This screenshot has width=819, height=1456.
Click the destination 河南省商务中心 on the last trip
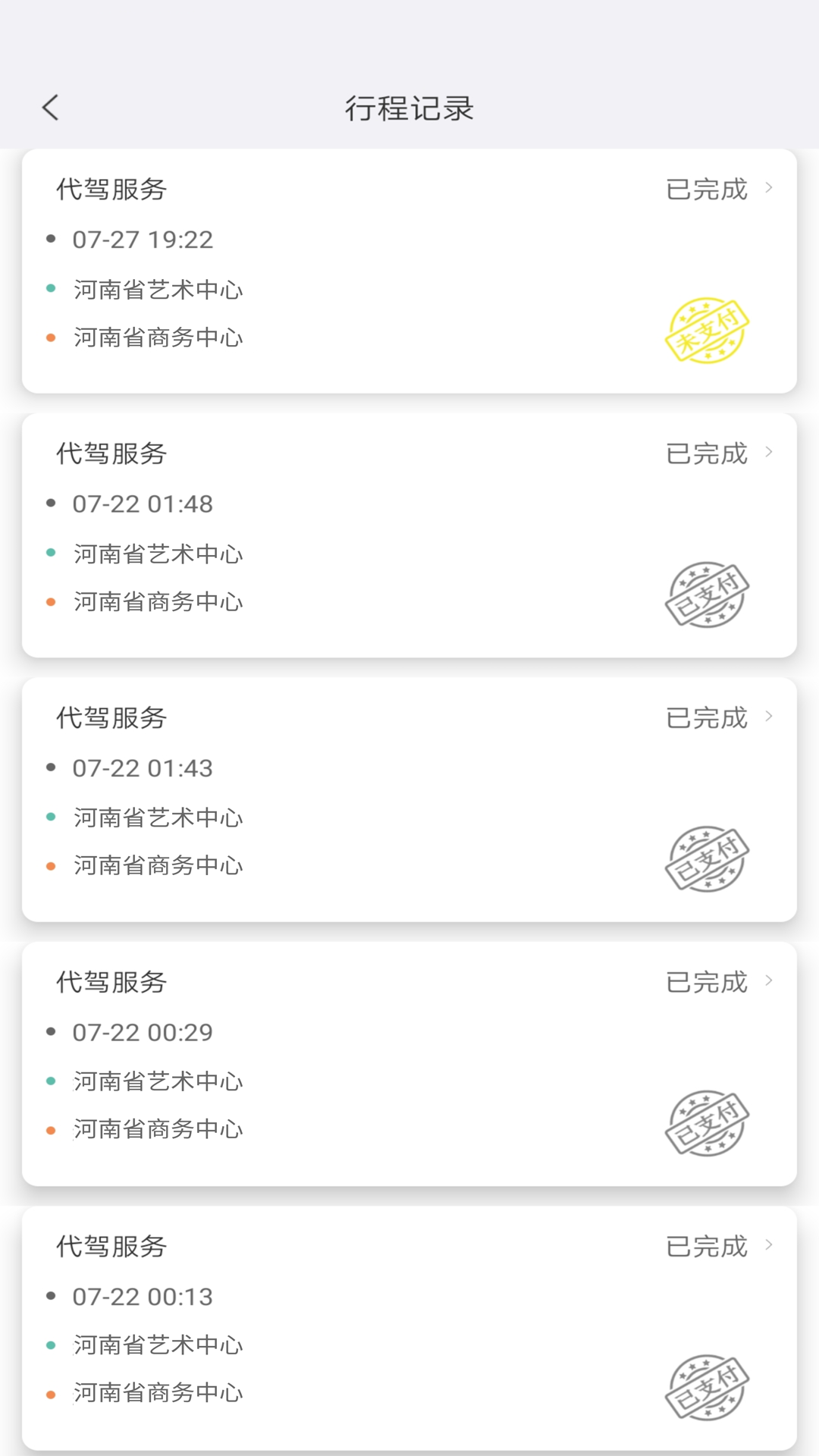(x=157, y=1393)
